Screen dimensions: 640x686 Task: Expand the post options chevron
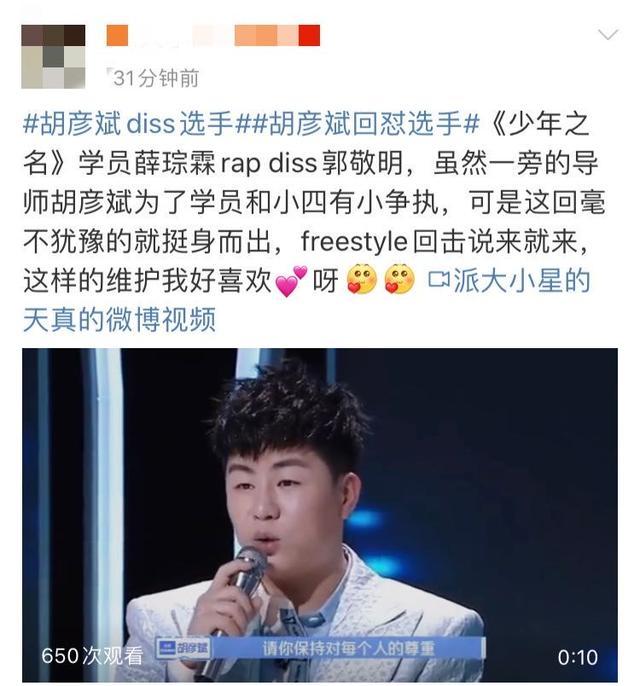pyautogui.click(x=607, y=35)
